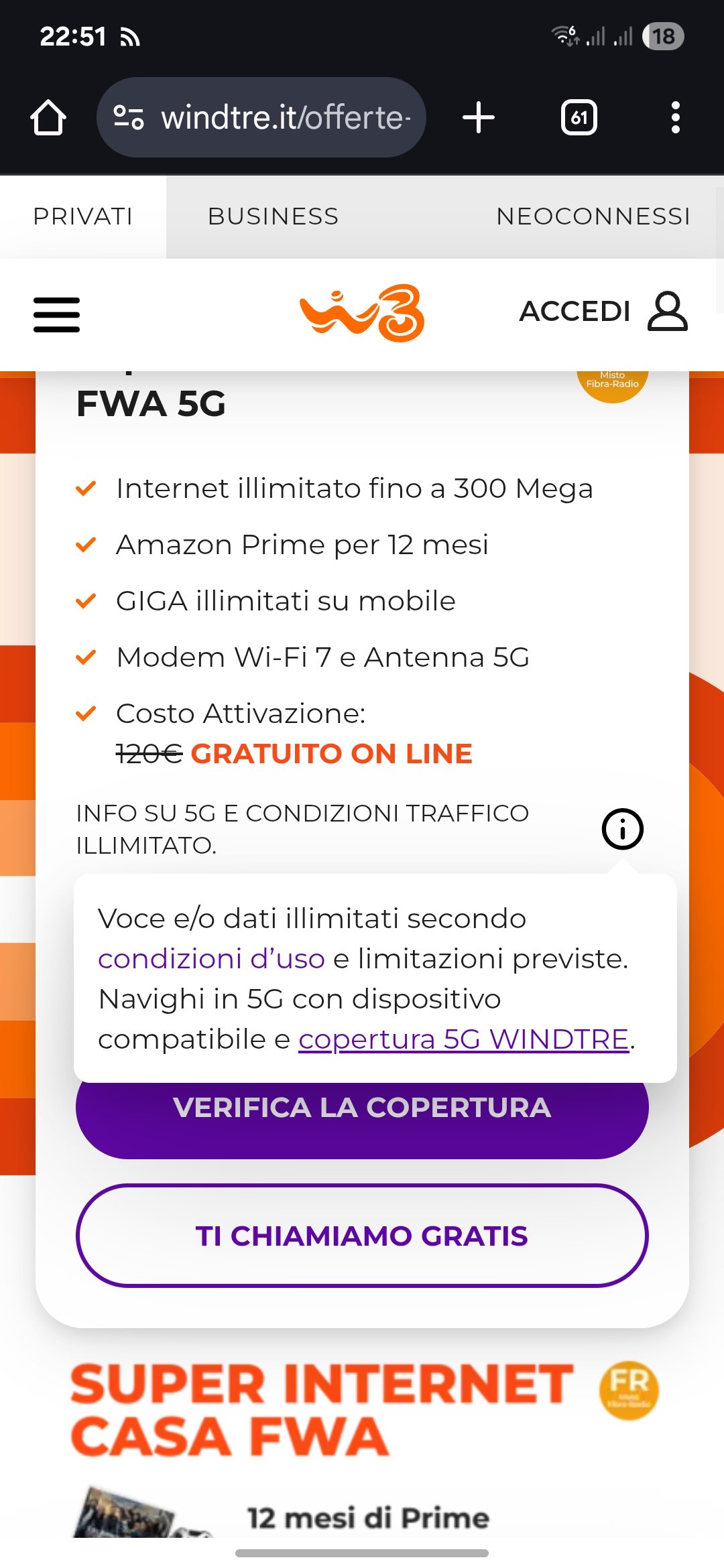Go to the browser home page

click(x=48, y=118)
